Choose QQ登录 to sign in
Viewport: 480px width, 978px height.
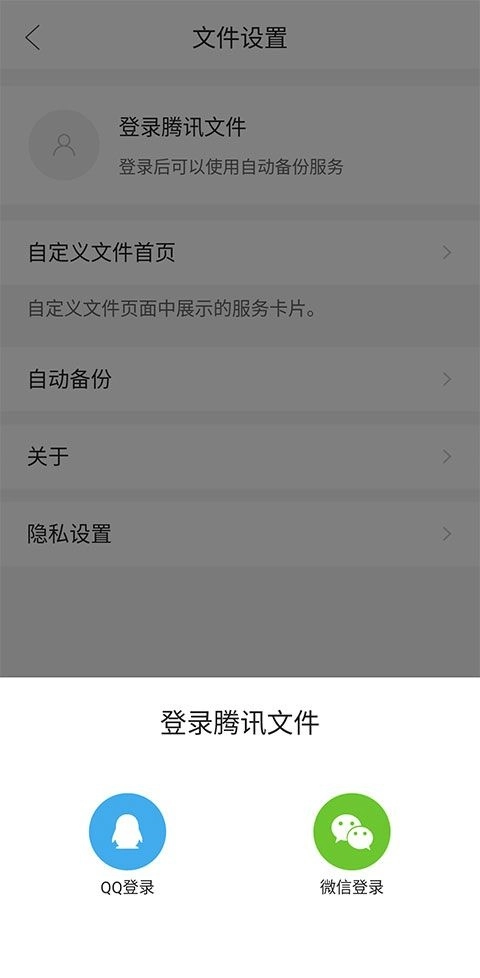point(127,831)
